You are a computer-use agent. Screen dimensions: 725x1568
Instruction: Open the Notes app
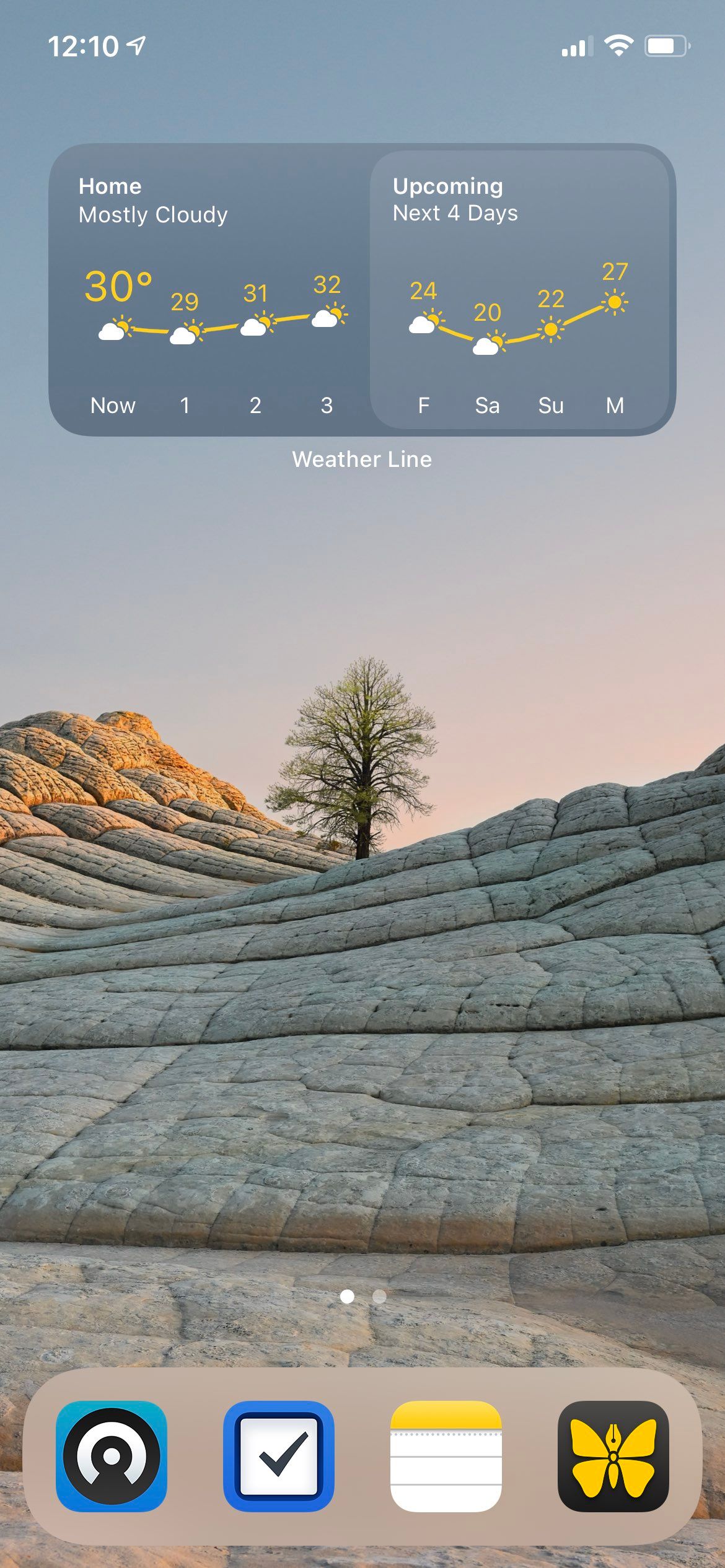point(446,1457)
